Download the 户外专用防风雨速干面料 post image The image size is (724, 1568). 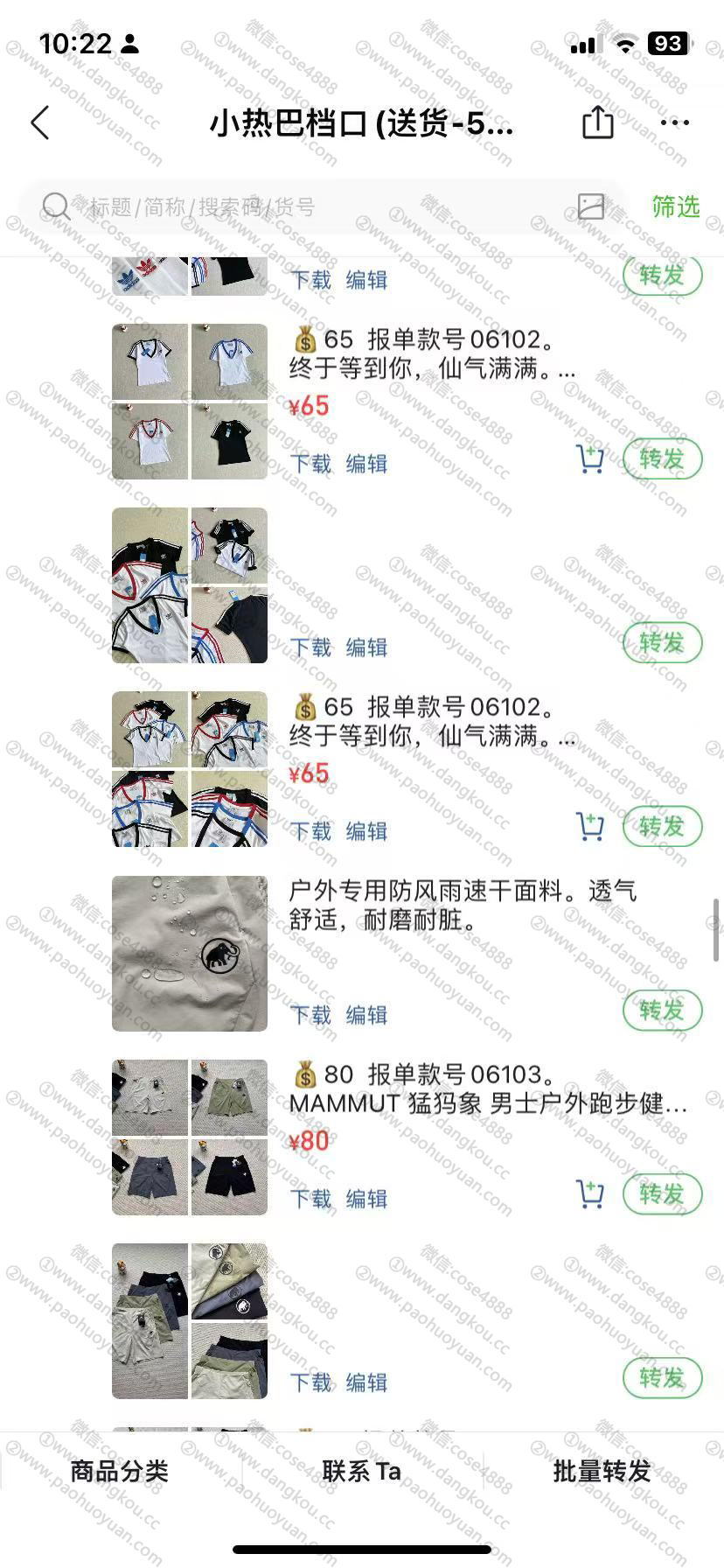point(310,1014)
